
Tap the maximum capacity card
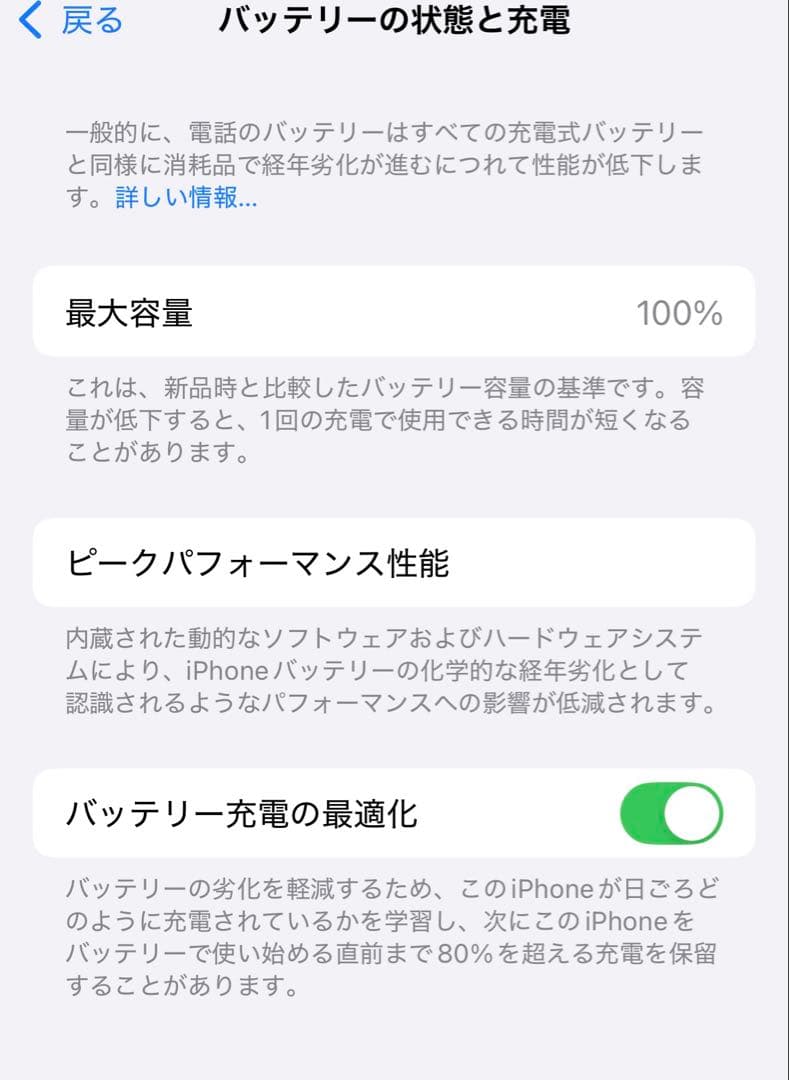394,311
